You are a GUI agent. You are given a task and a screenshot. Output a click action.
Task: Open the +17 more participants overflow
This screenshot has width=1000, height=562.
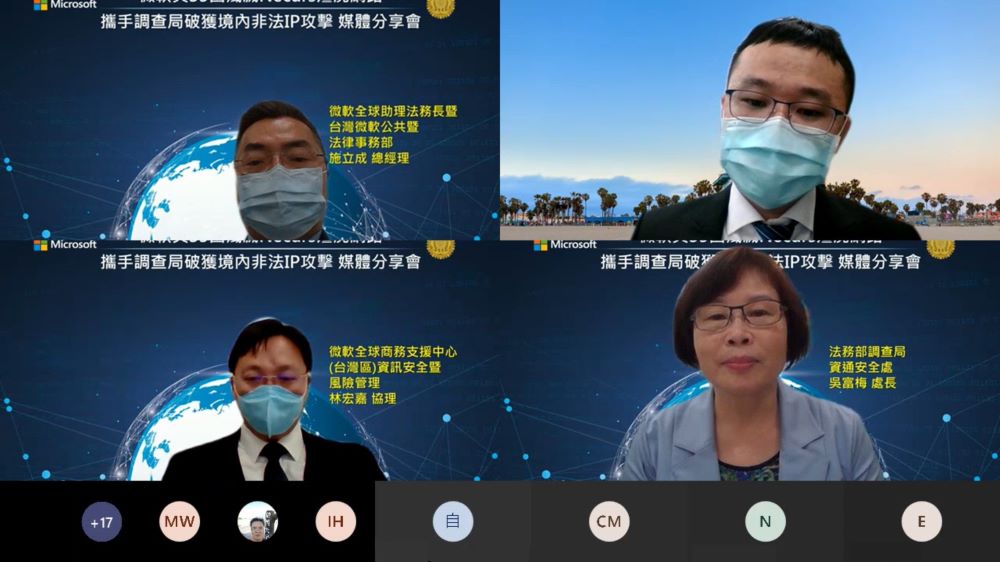101,522
